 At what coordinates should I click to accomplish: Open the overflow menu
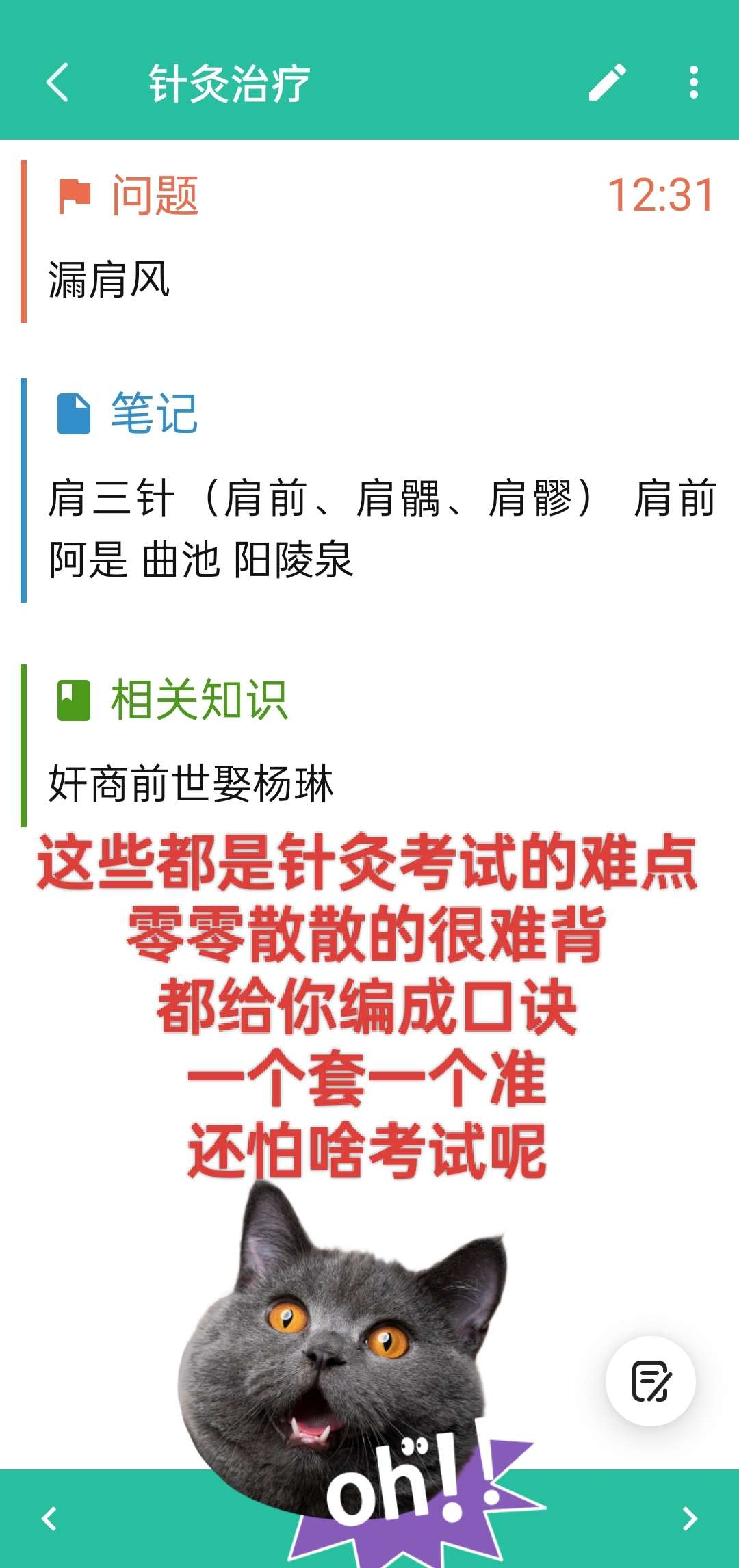(693, 83)
